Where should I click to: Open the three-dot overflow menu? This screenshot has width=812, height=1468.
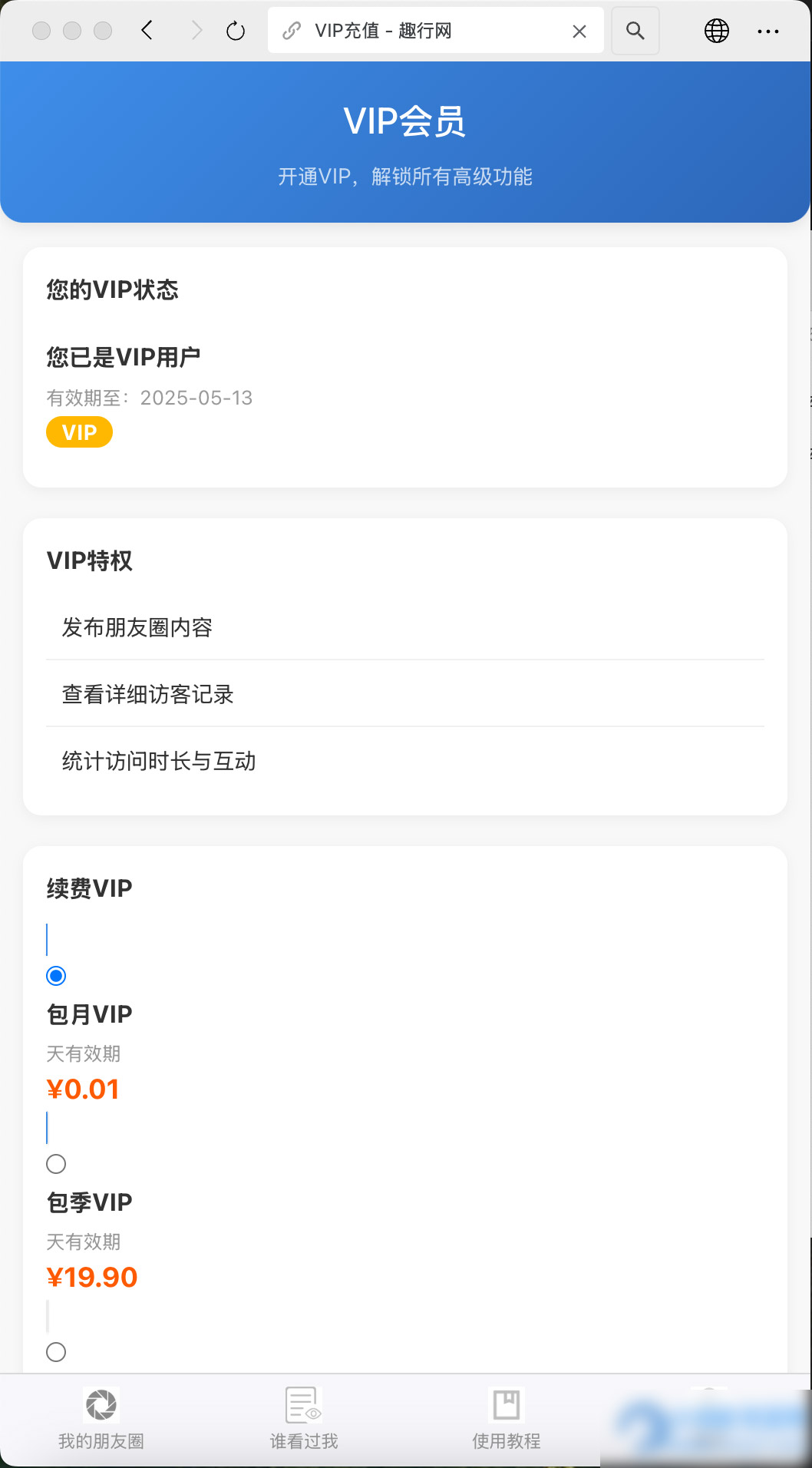click(768, 31)
